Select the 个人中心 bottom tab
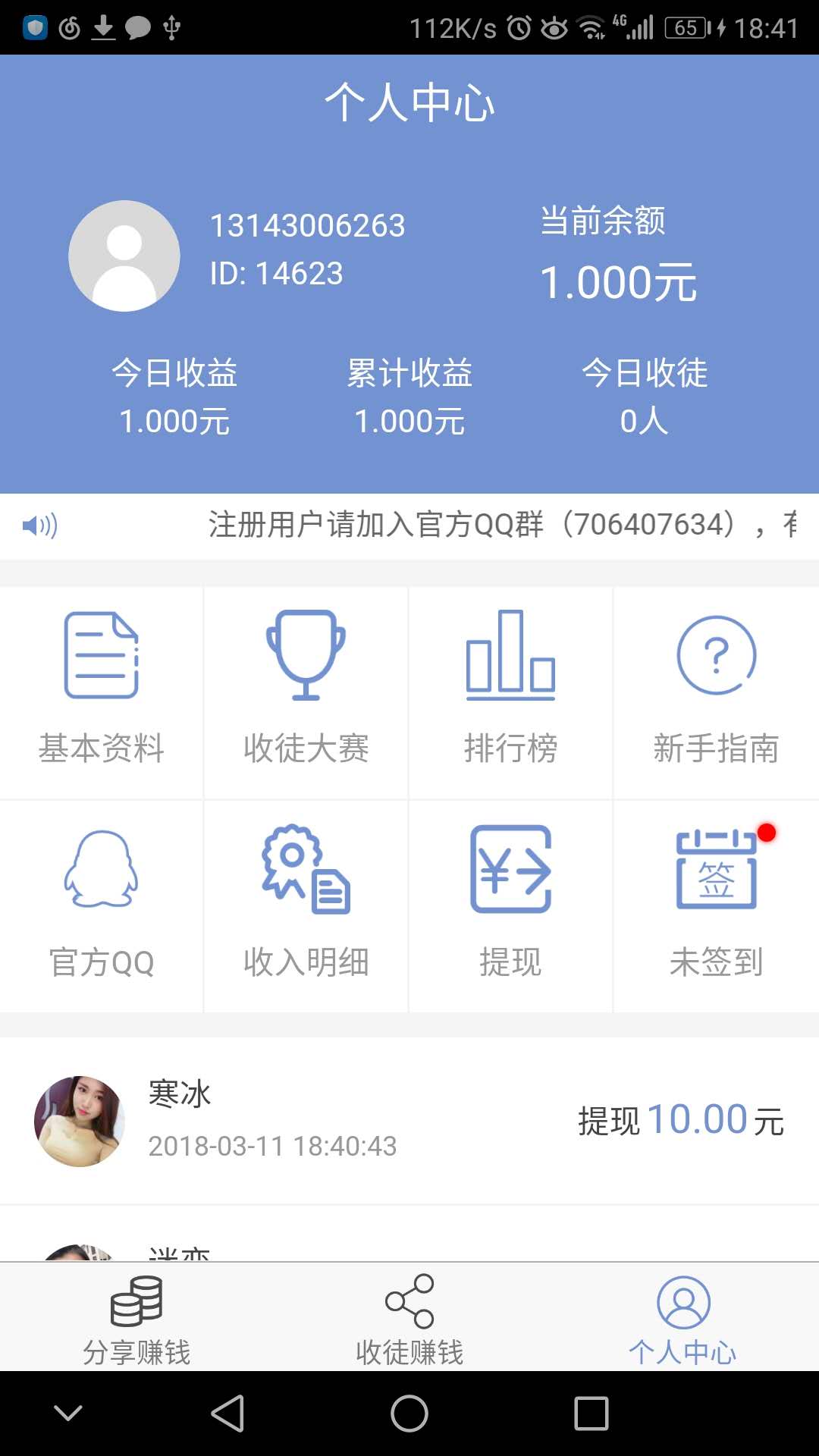This screenshot has width=819, height=1456. 682,1317
